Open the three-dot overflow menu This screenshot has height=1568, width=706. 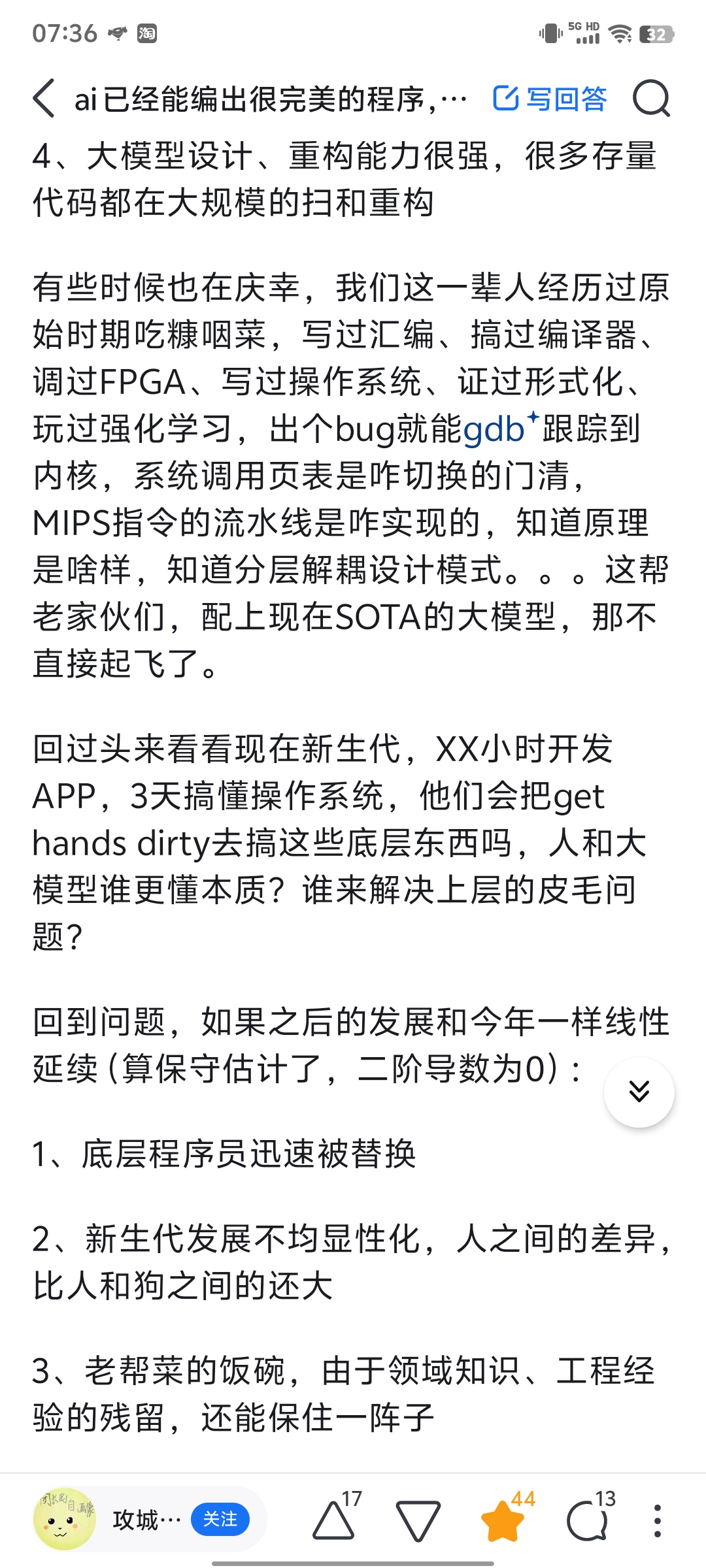click(x=658, y=1521)
